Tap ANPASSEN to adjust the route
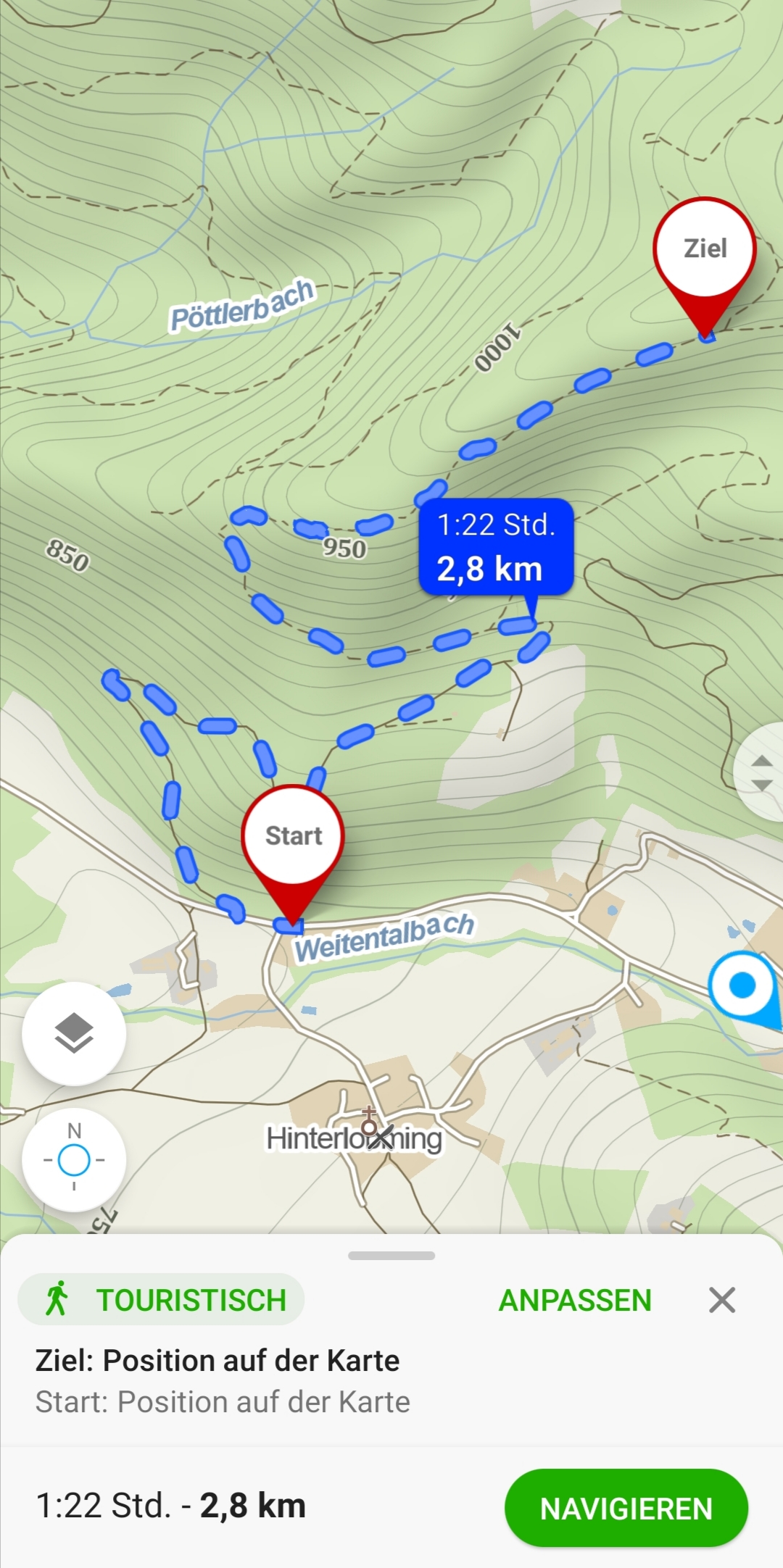Screen dimensions: 783x1568 pos(575,1300)
